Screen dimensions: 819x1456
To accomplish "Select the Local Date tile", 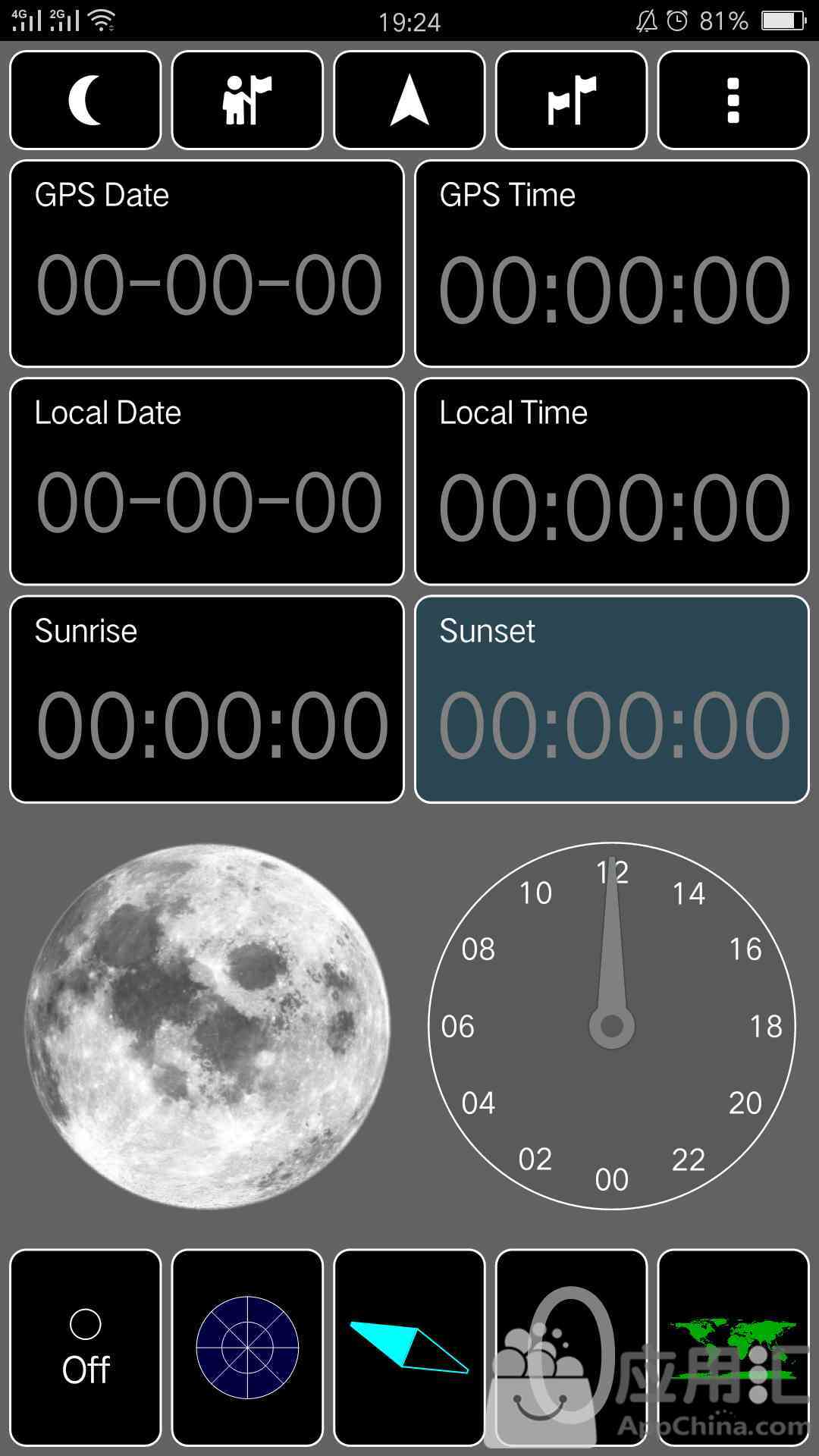I will tap(207, 482).
